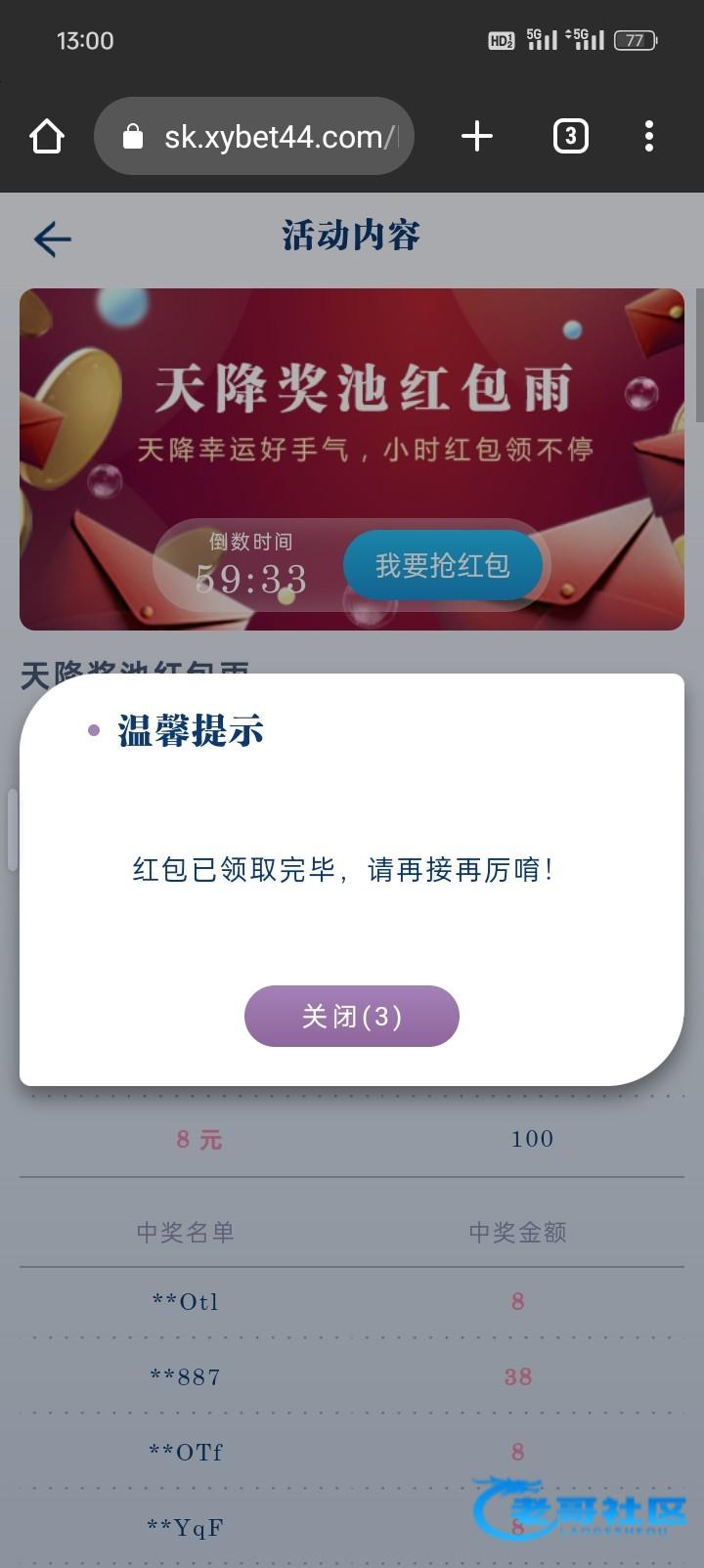The image size is (704, 1568).
Task: Open the browser overflow menu
Action: pyautogui.click(x=649, y=137)
